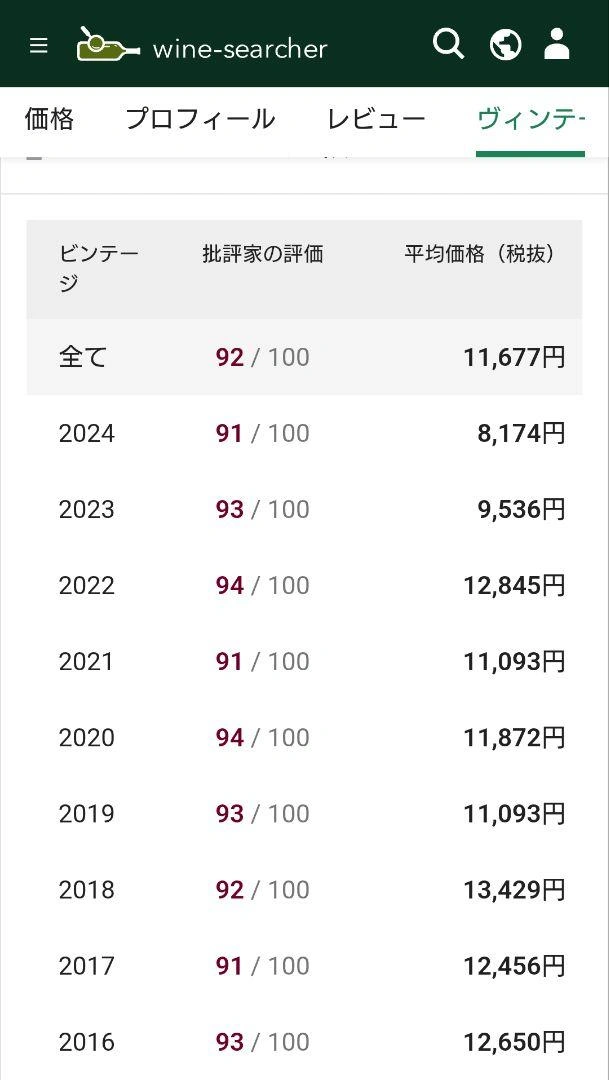Screen dimensions: 609x1080
Task: Open the hamburger menu
Action: (x=39, y=46)
